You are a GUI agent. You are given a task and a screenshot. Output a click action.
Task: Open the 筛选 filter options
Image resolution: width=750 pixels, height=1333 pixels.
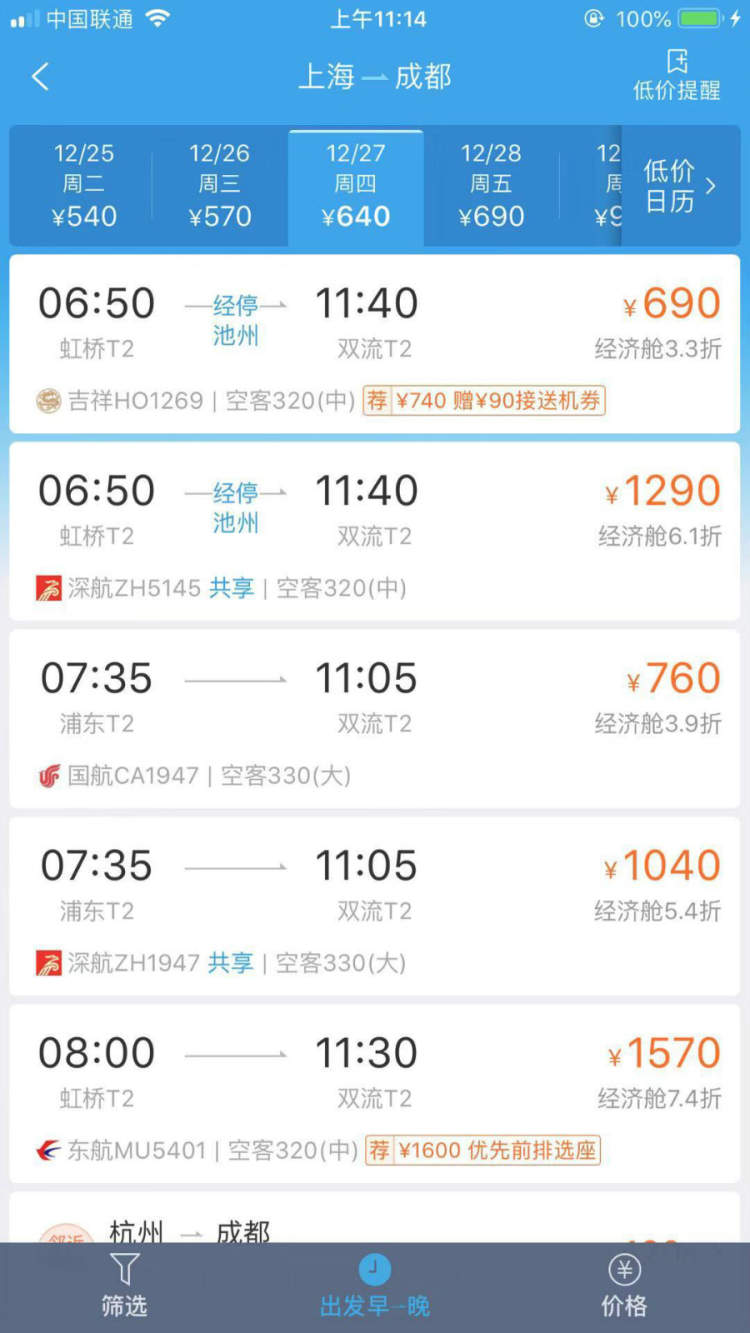pyautogui.click(x=124, y=1287)
